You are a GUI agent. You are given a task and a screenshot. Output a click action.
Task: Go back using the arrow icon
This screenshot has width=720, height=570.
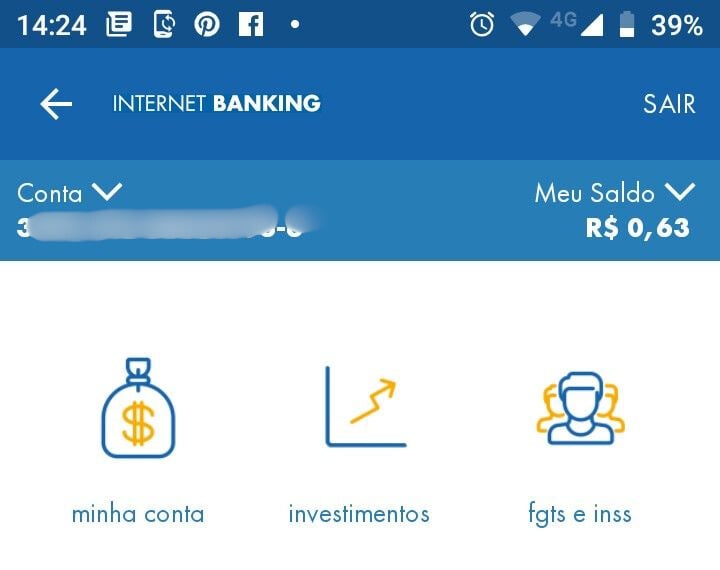(56, 104)
